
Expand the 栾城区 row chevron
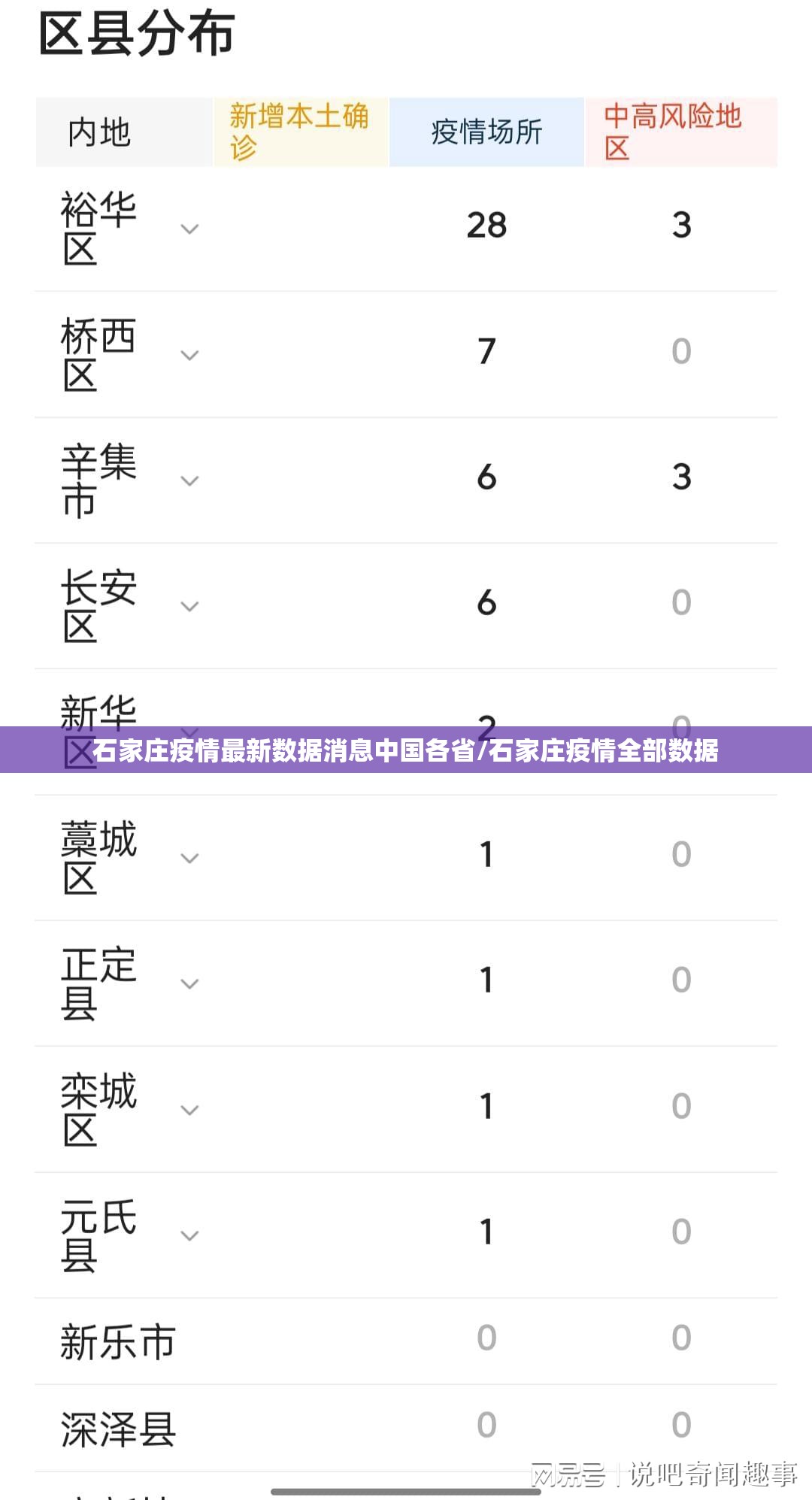189,1110
